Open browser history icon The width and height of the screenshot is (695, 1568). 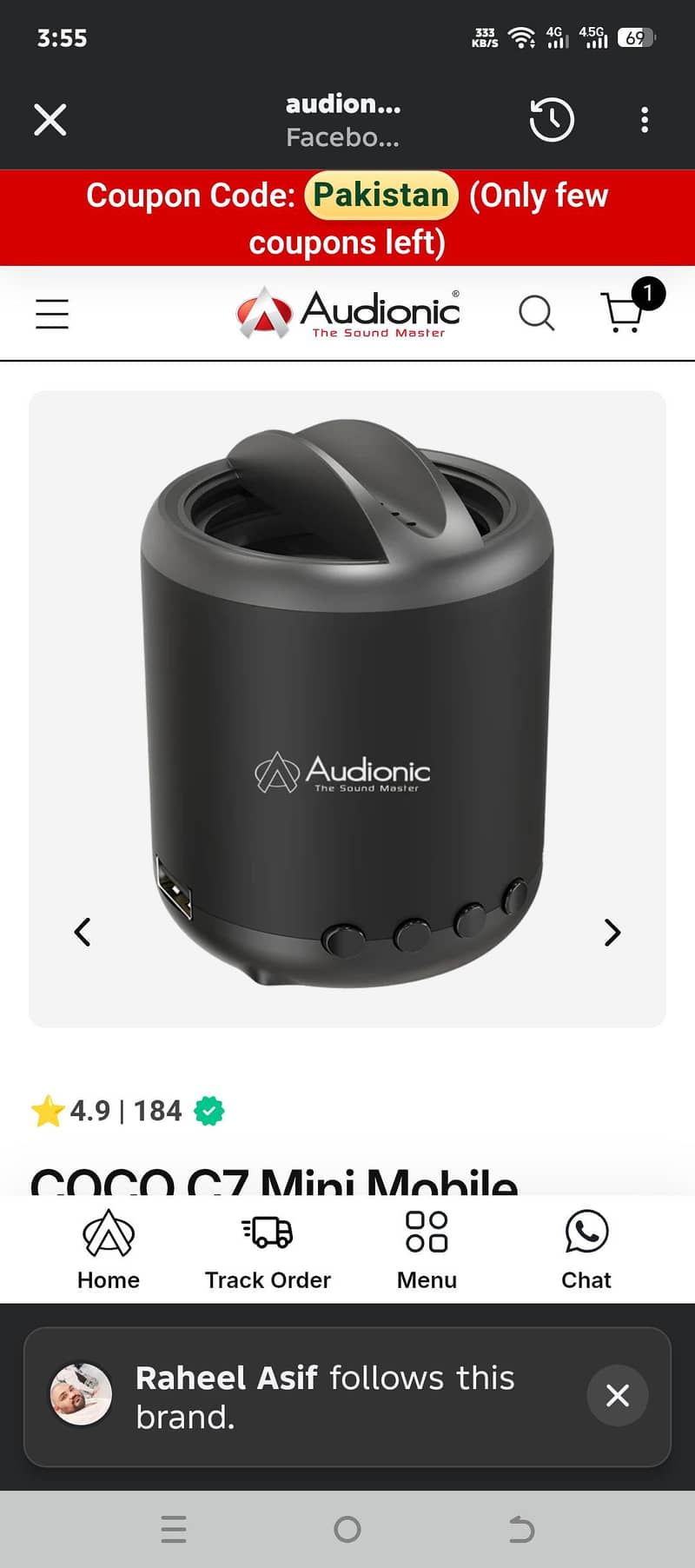(x=552, y=119)
